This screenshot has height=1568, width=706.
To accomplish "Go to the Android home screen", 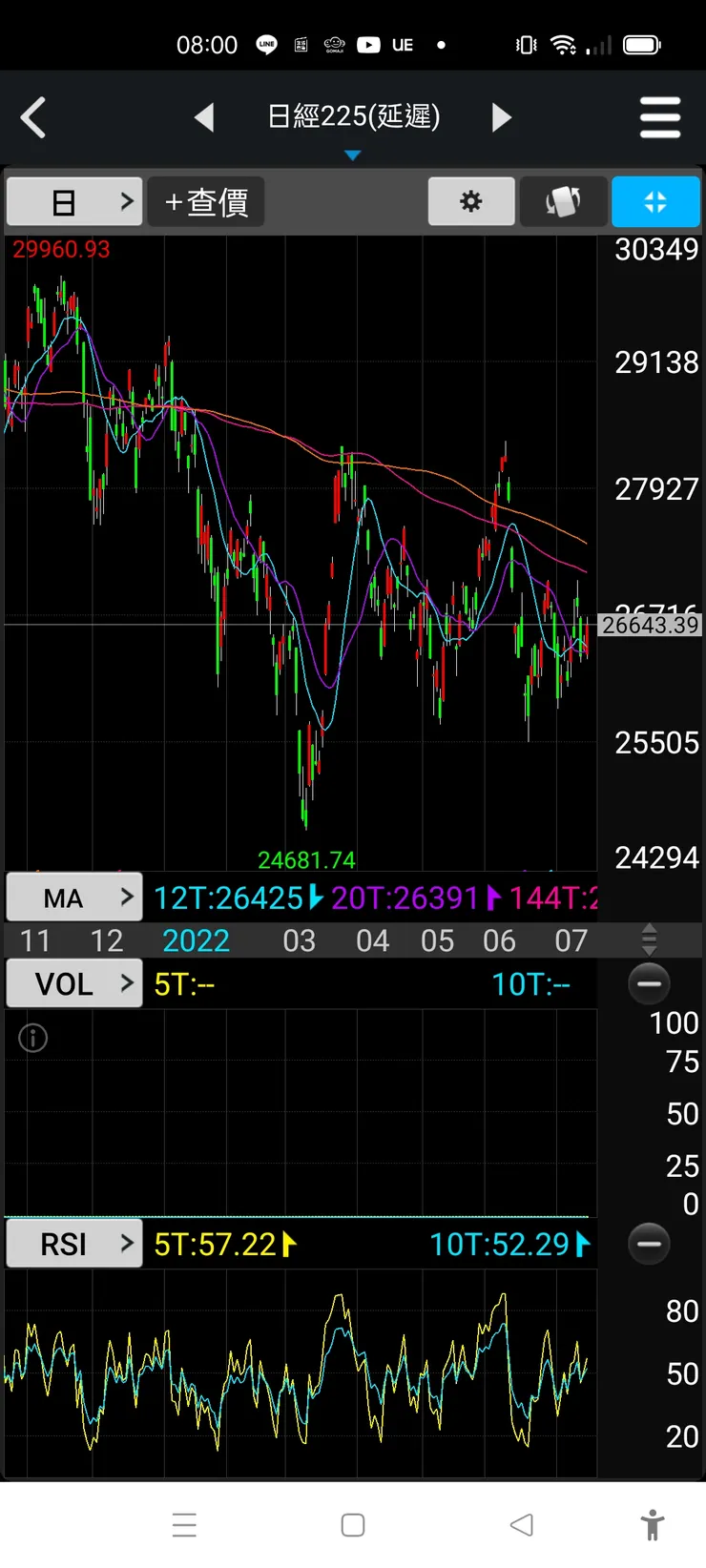I will pyautogui.click(x=353, y=1524).
